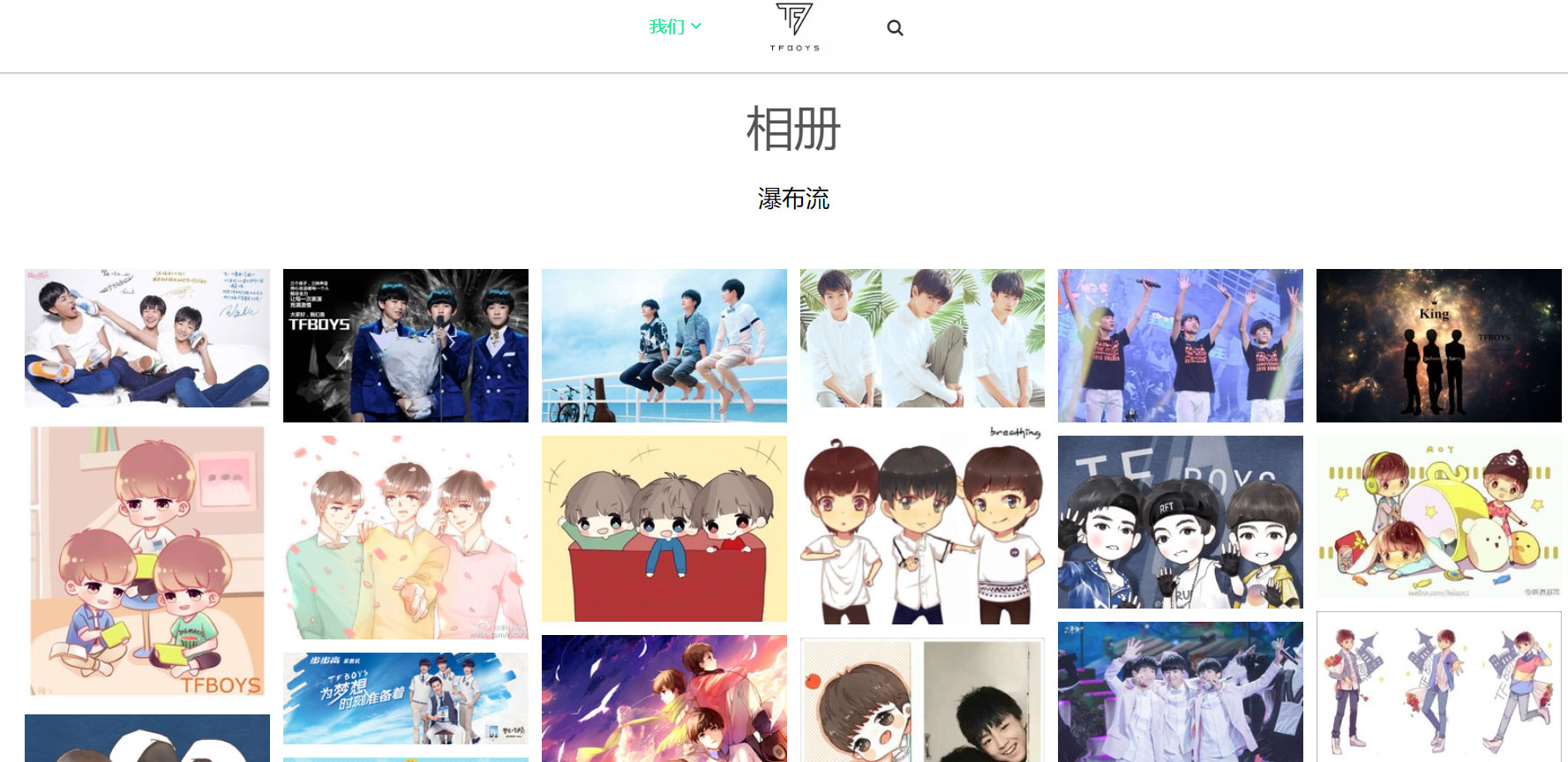The height and width of the screenshot is (762, 1568).
Task: Open the search magnifier icon
Action: pos(895,28)
